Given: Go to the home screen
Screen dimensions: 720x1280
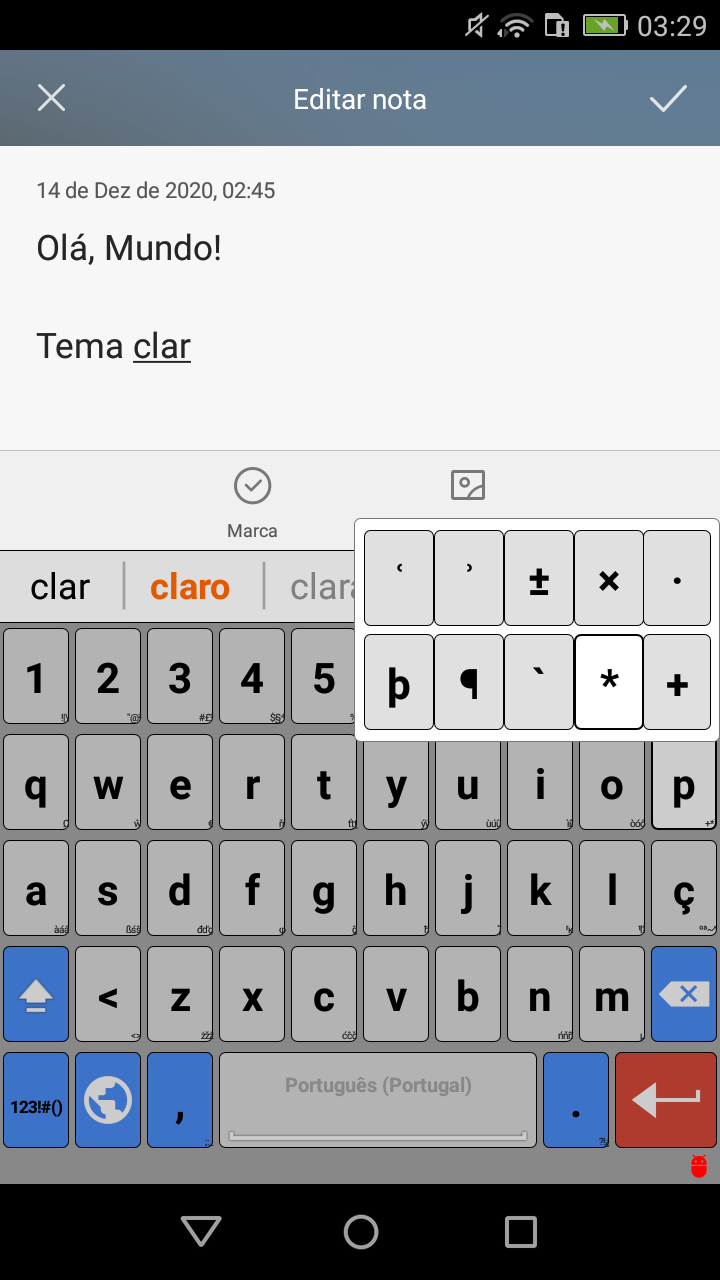Looking at the screenshot, I should click(x=360, y=1232).
